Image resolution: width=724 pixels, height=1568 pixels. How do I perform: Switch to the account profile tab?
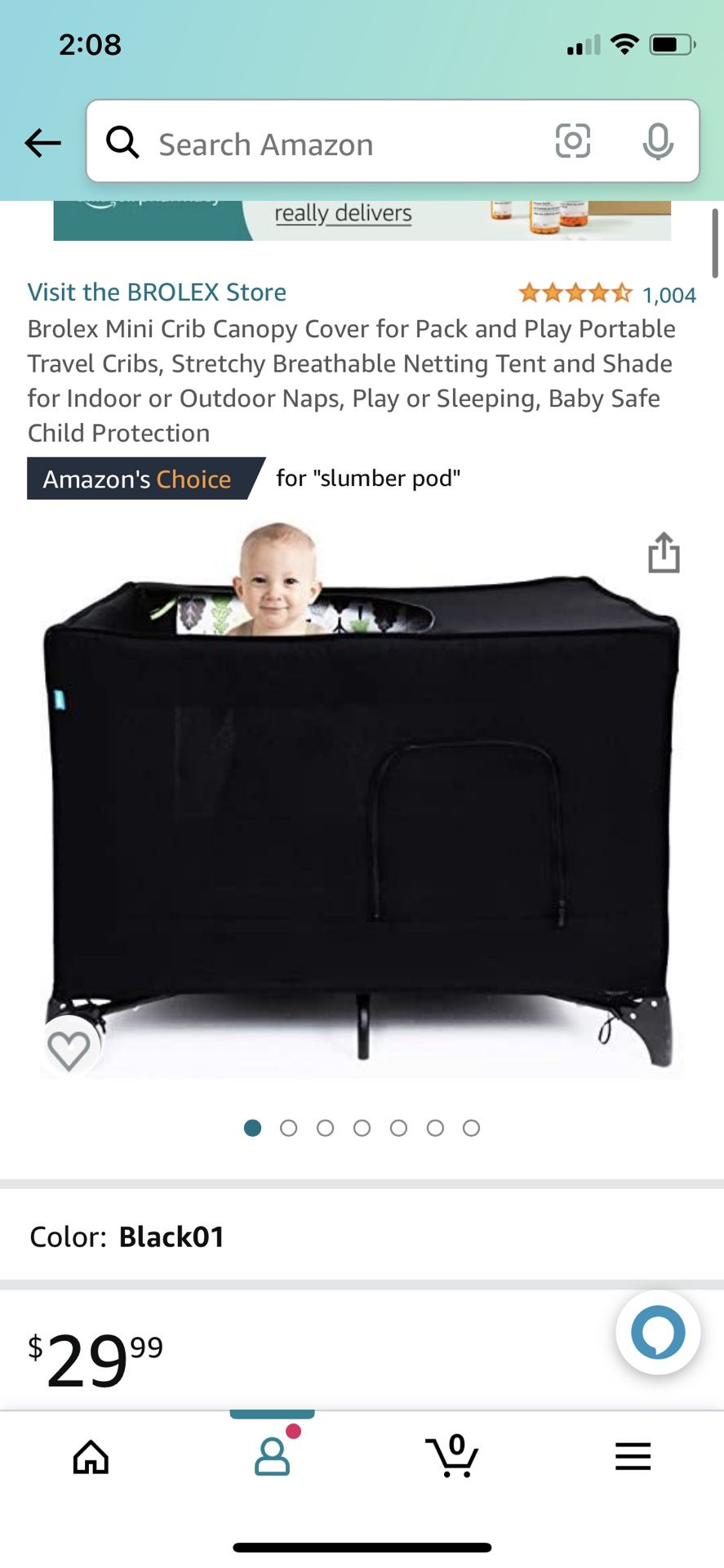(x=272, y=1457)
